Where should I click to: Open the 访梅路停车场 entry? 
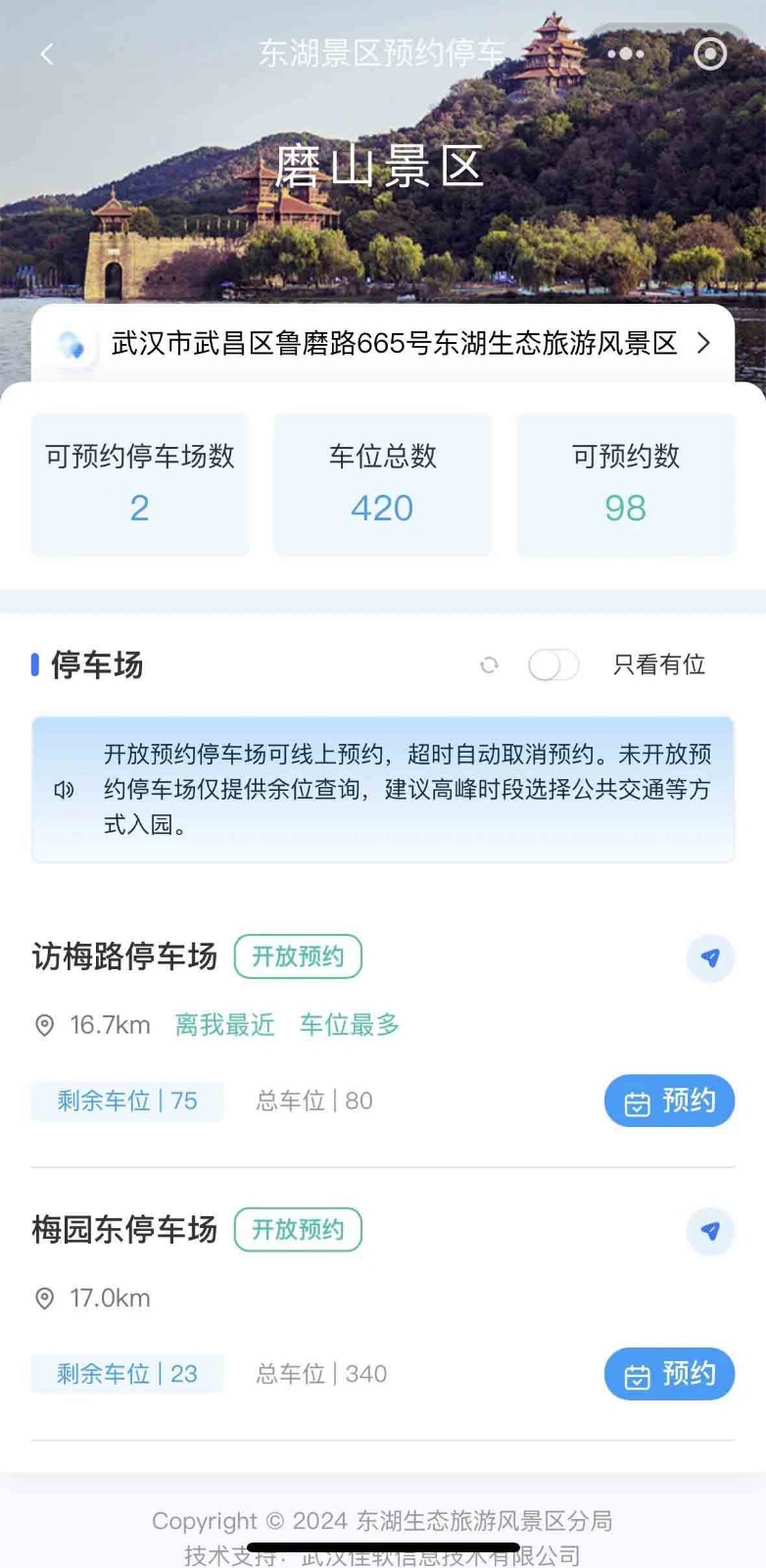[x=124, y=956]
